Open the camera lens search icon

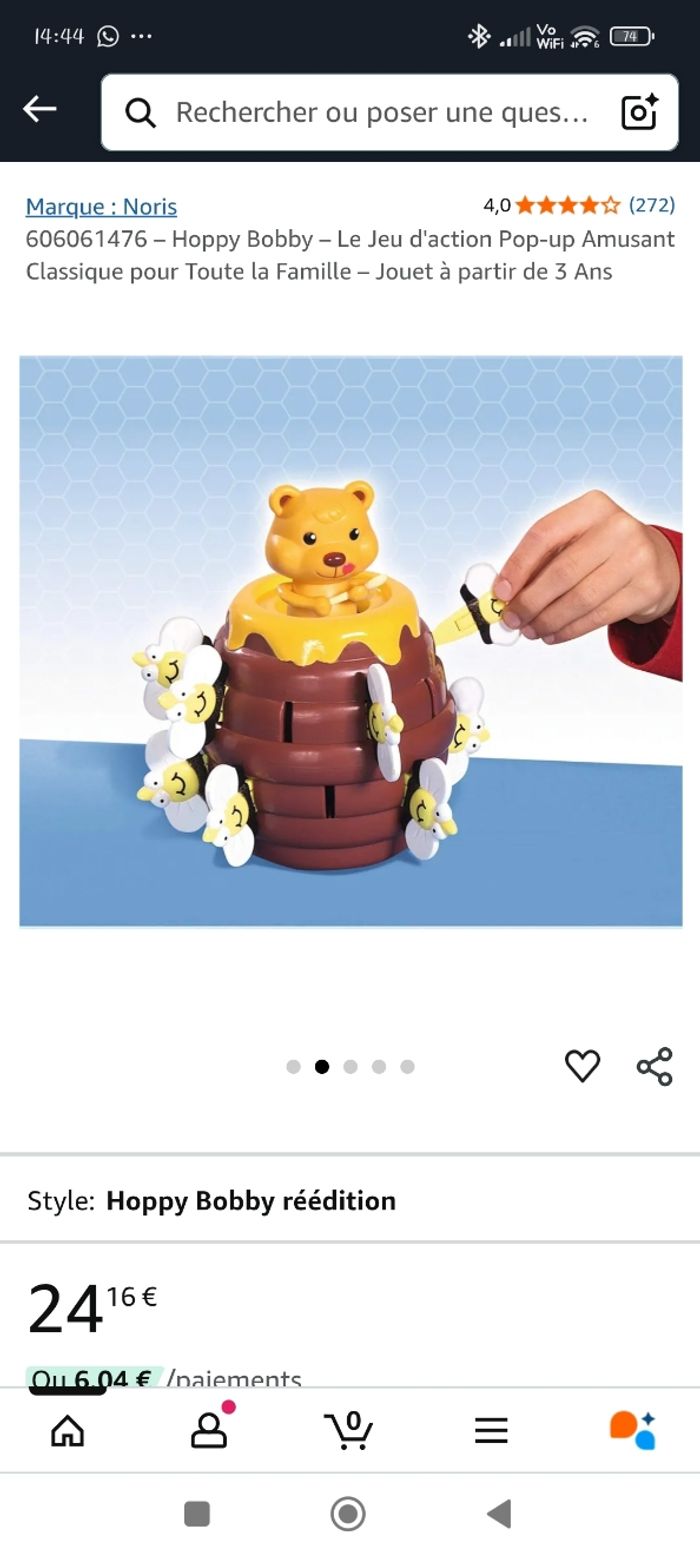click(639, 112)
